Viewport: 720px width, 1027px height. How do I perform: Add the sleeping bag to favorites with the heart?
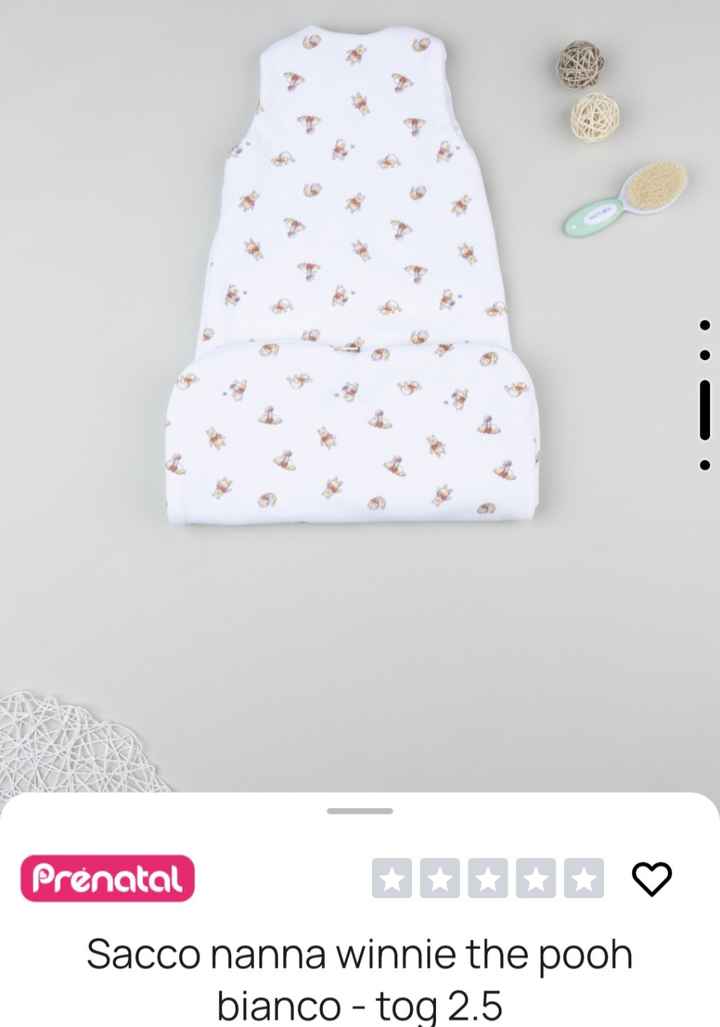pos(652,879)
